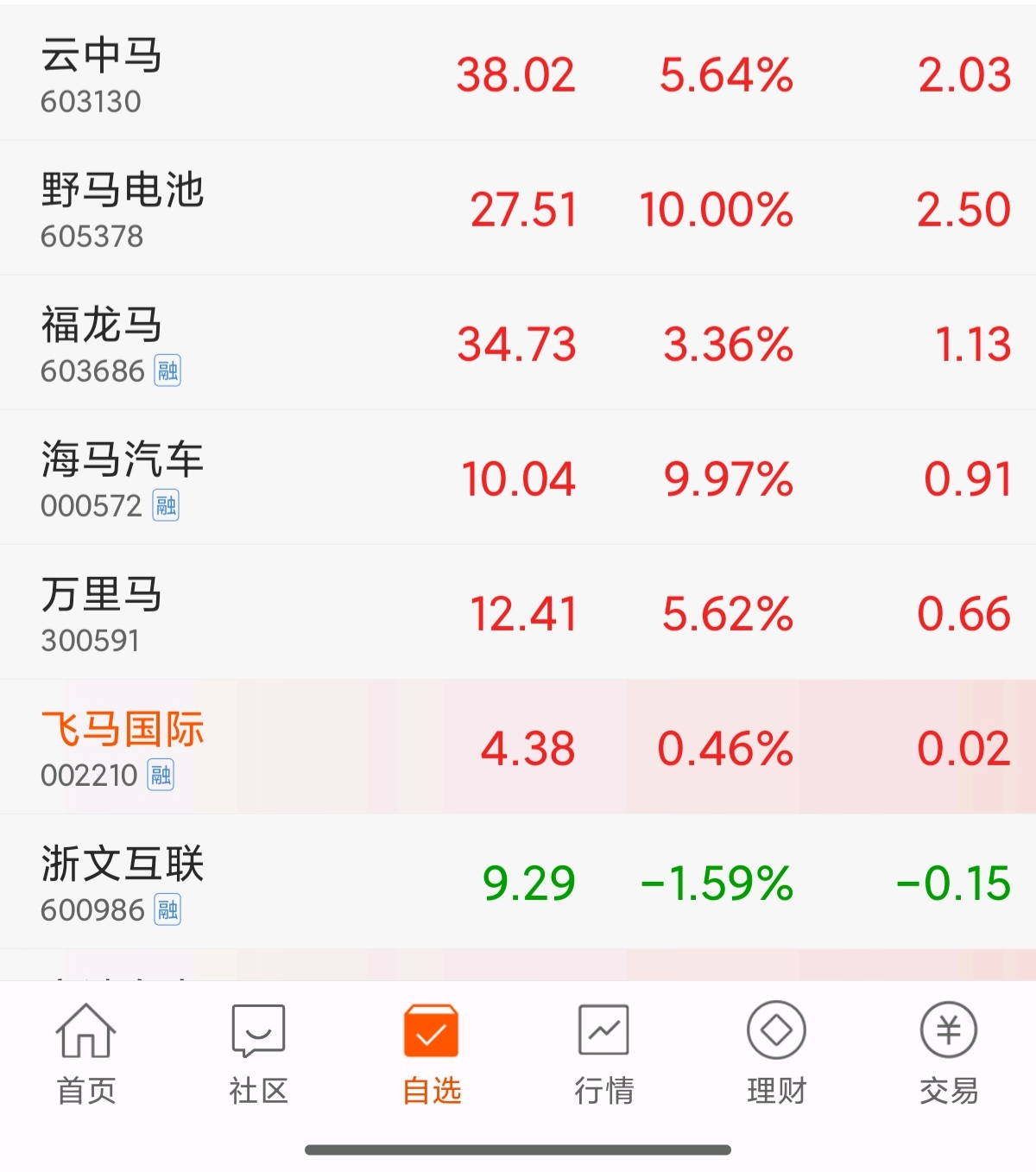The image size is (1036, 1172).
Task: Open the 云中马 603130 stock row
Action: (518, 73)
